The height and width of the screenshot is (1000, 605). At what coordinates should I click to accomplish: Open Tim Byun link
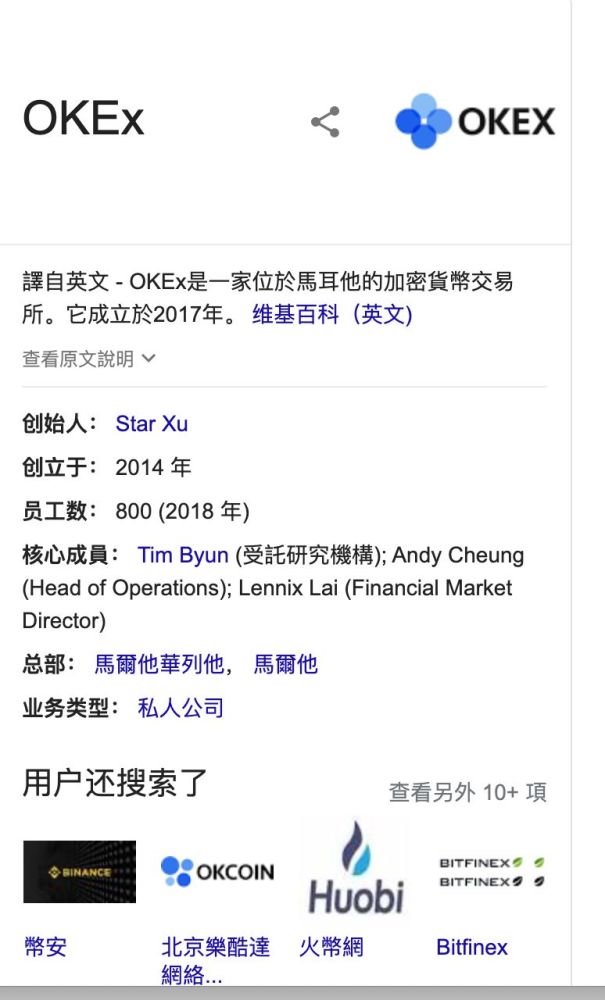(x=183, y=555)
